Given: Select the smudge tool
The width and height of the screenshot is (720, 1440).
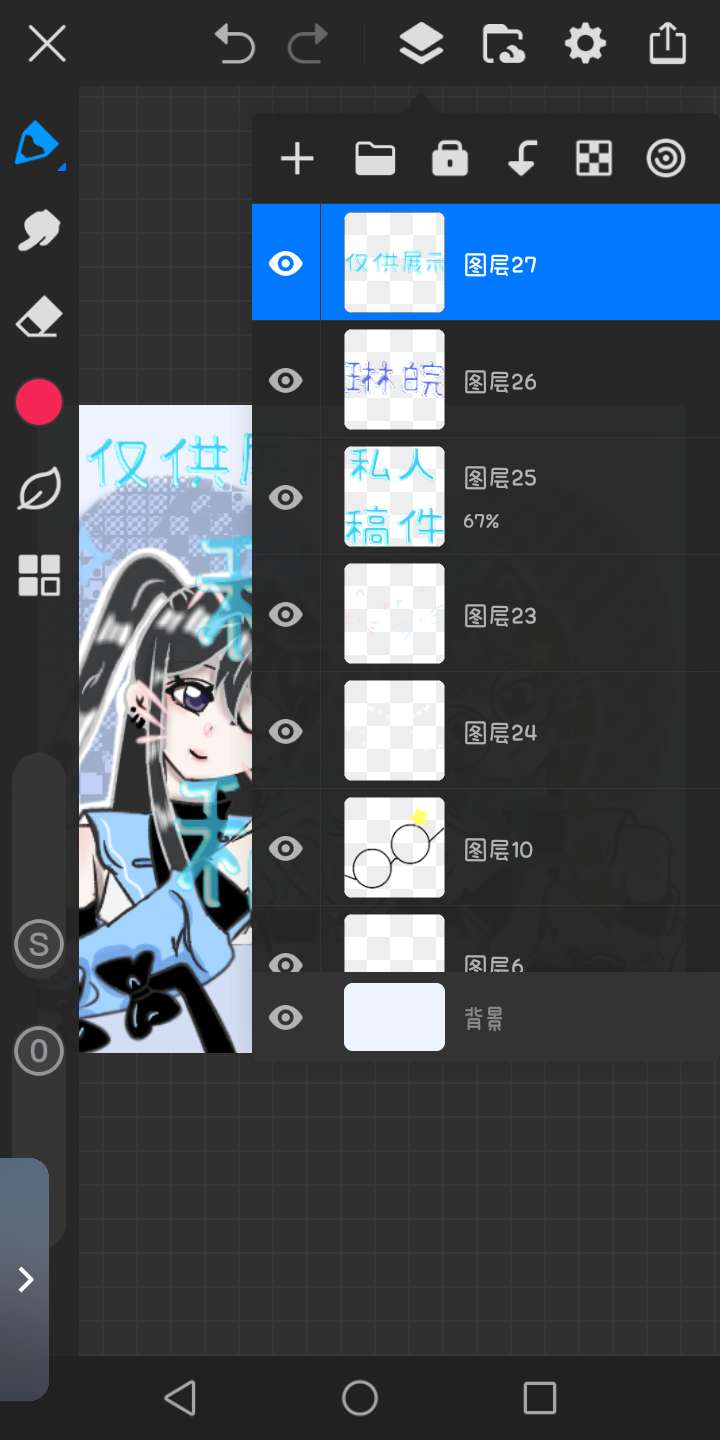Looking at the screenshot, I should point(39,231).
